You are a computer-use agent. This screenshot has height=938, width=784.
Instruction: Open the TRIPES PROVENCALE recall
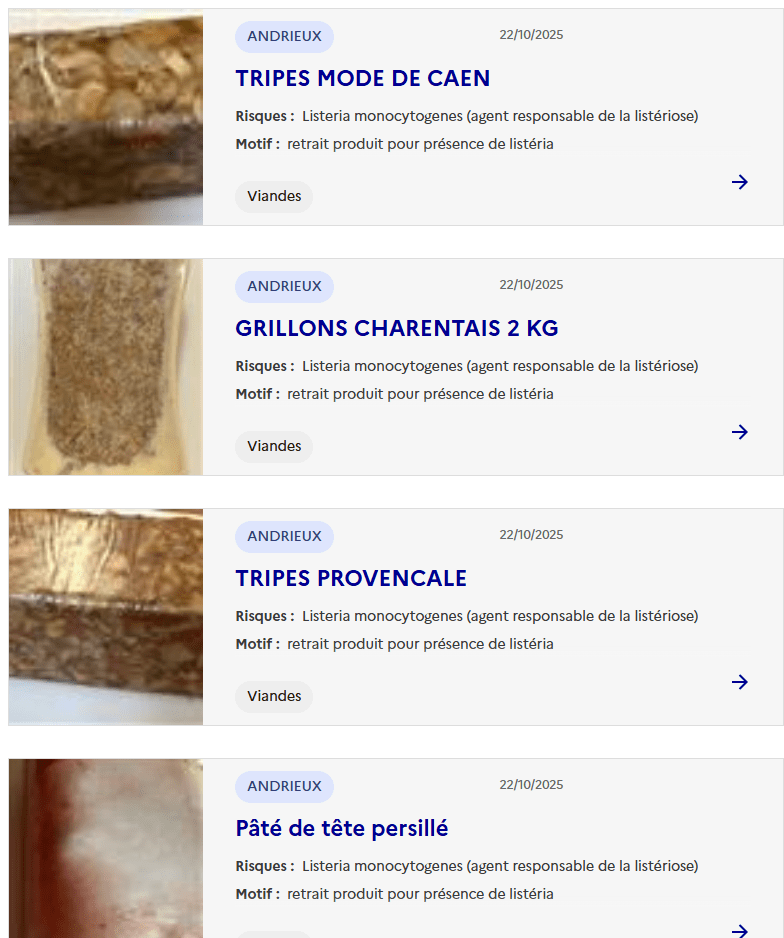click(x=351, y=578)
